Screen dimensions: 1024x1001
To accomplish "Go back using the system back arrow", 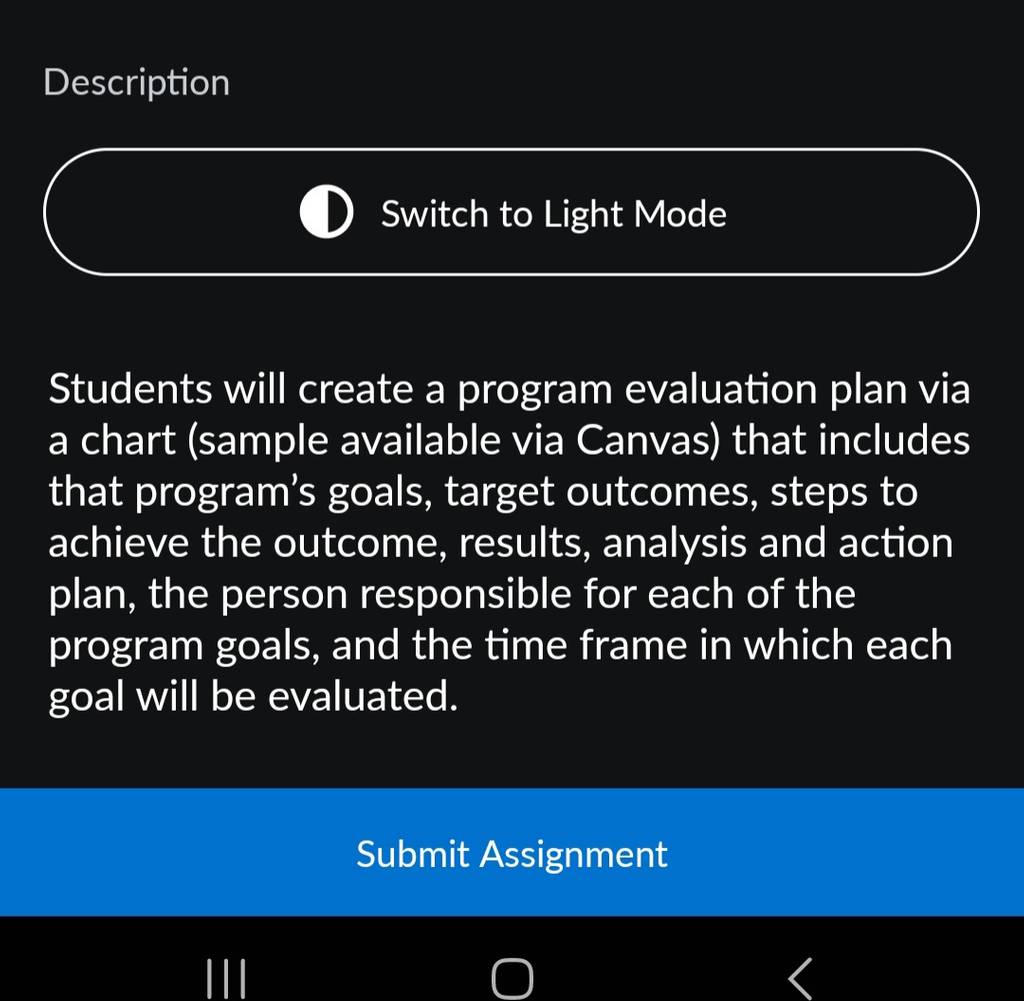I will coord(800,978).
